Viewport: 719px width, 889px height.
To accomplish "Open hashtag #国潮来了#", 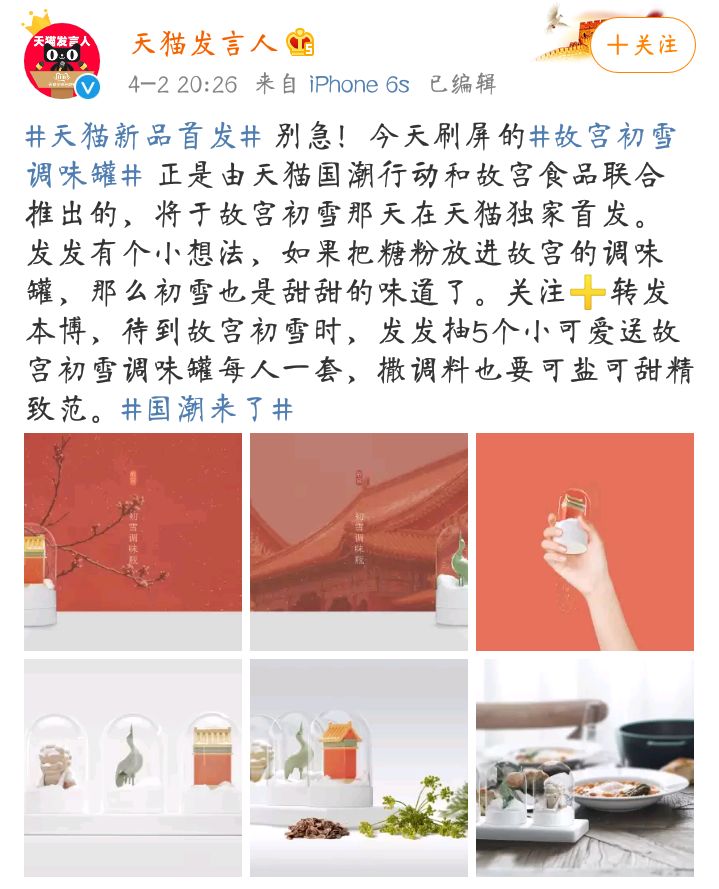I will pos(207,408).
